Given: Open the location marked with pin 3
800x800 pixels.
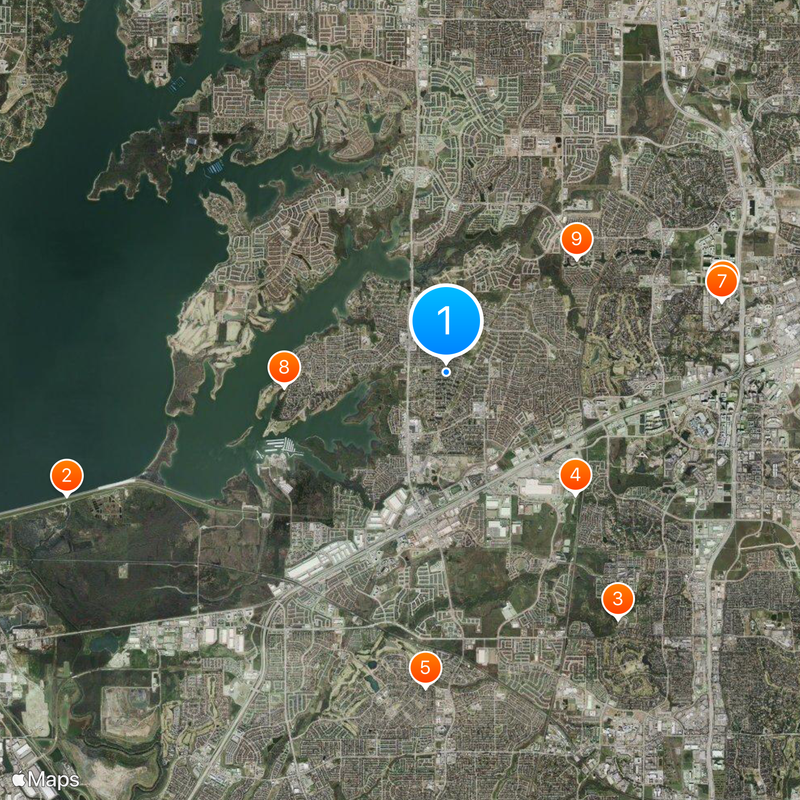Looking at the screenshot, I should pyautogui.click(x=618, y=599).
